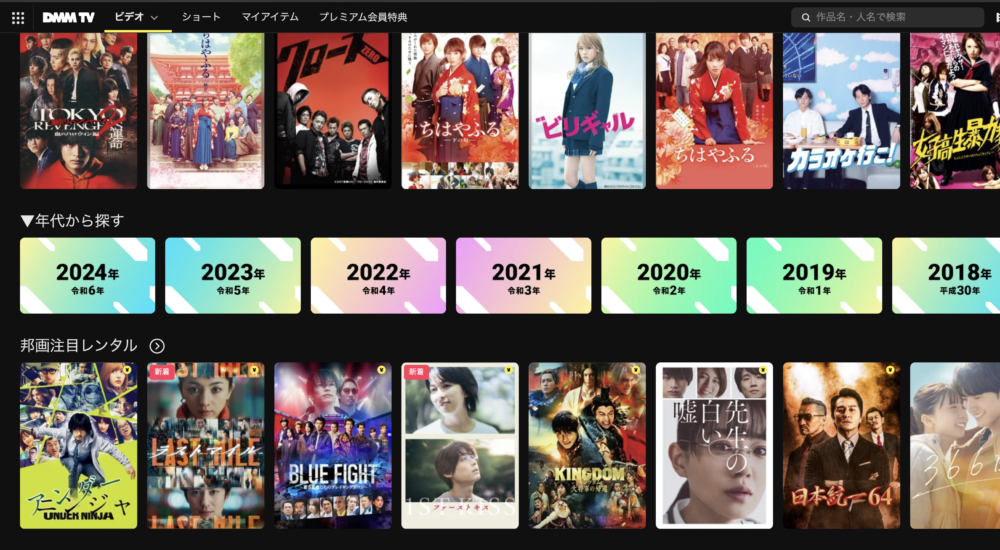
Task: Open the クローズ ZERO poster
Action: [x=333, y=110]
